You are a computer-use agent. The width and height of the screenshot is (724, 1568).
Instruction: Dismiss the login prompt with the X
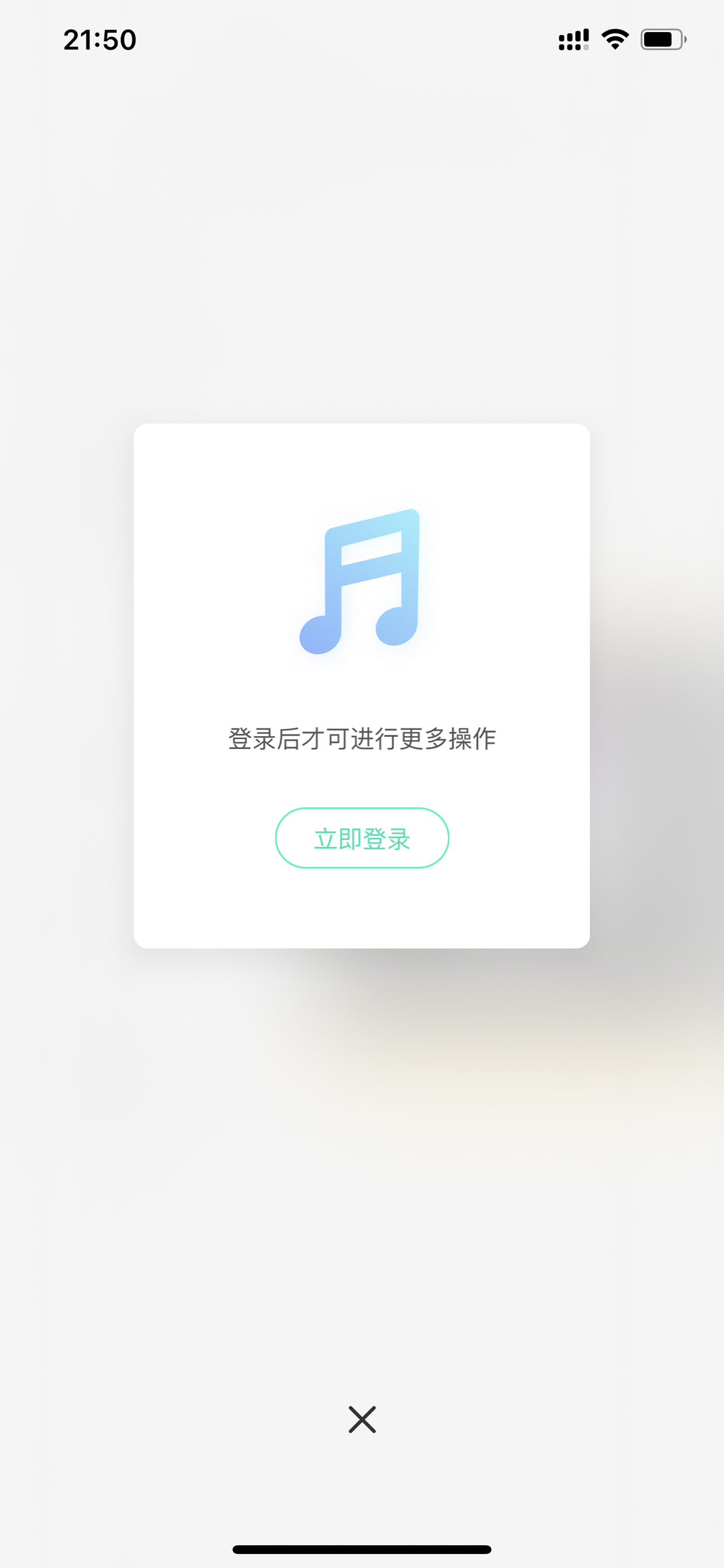click(362, 1420)
